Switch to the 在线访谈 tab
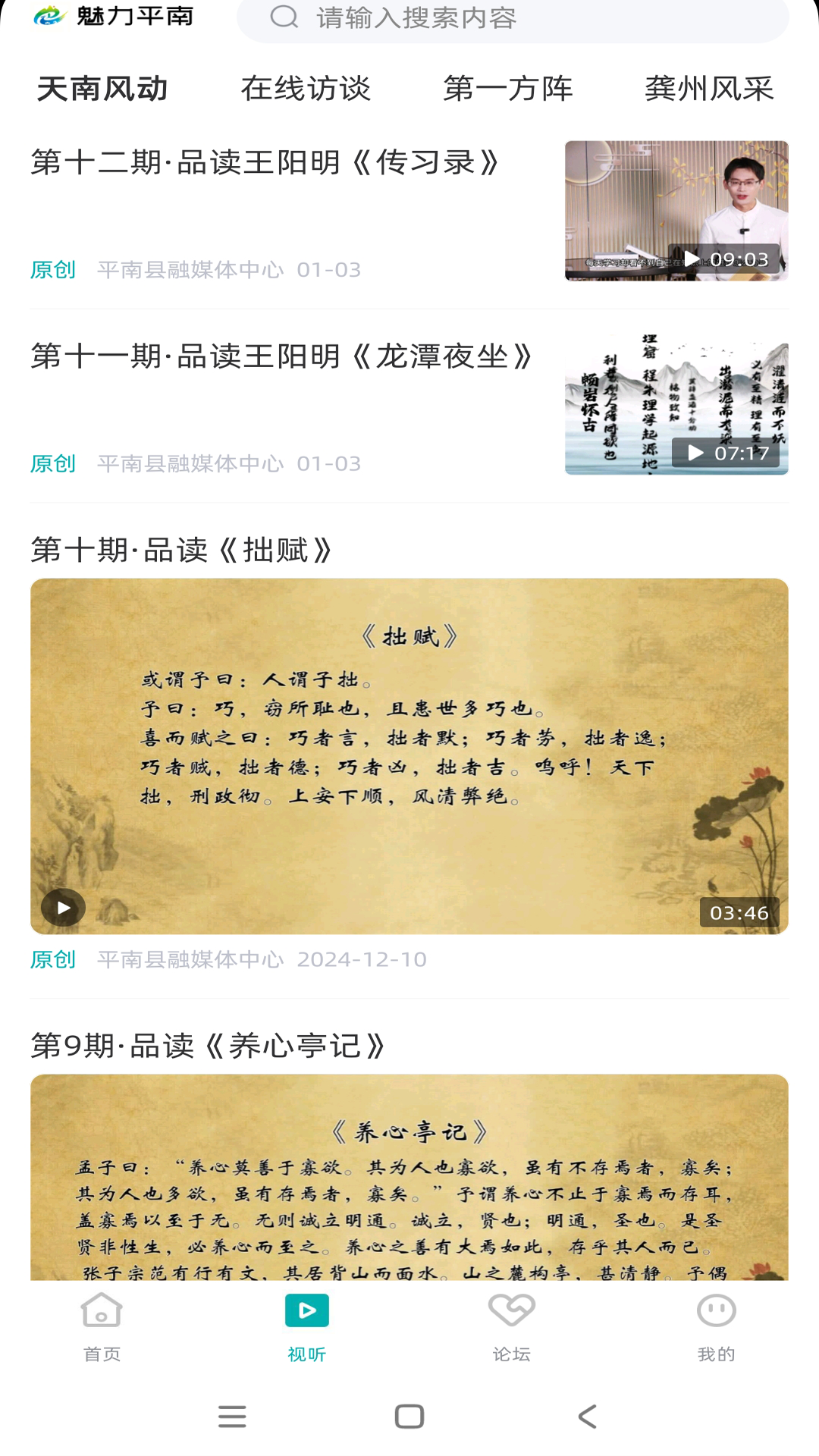The height and width of the screenshot is (1456, 819). [x=306, y=89]
